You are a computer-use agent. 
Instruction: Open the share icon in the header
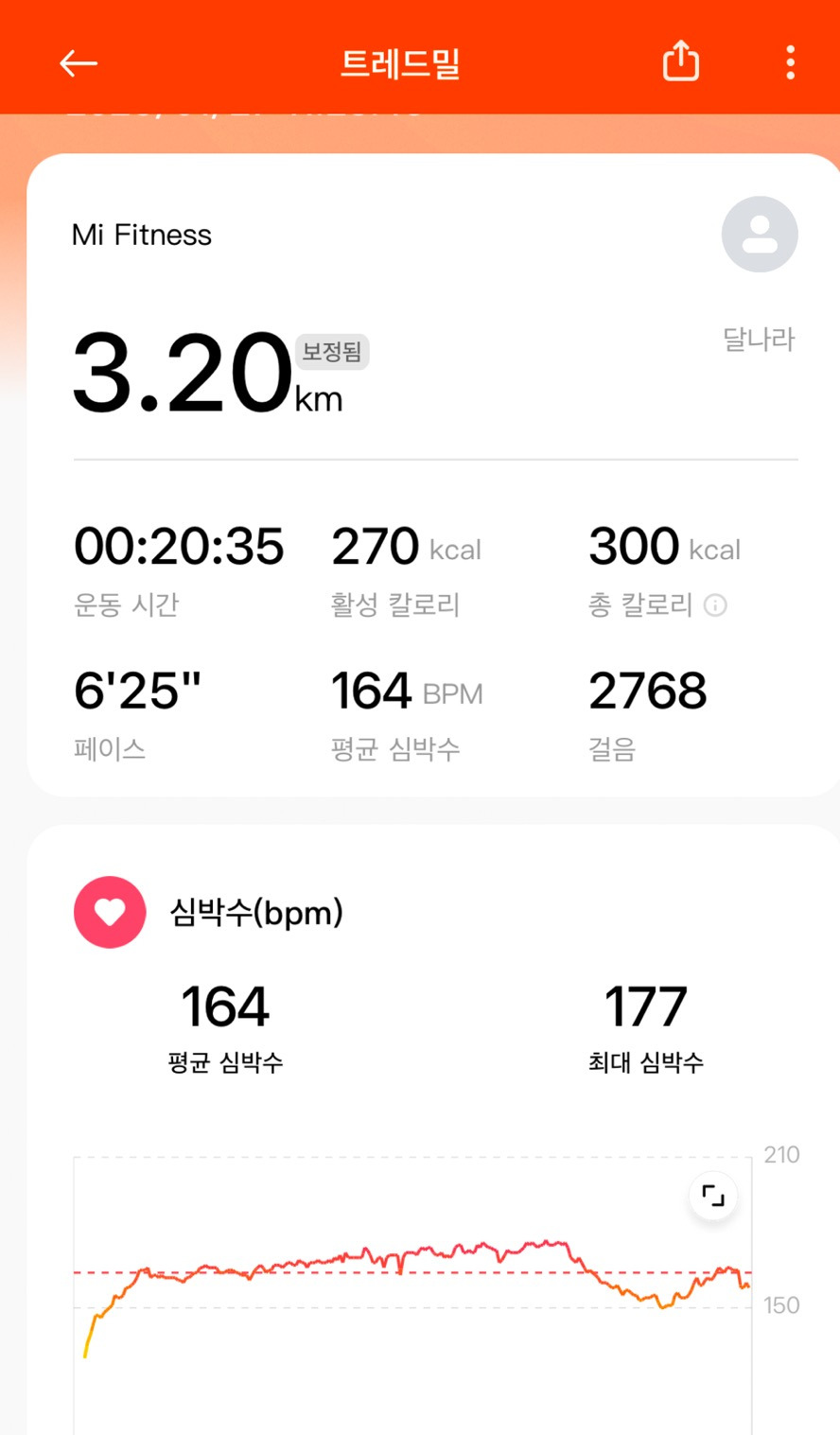680,61
